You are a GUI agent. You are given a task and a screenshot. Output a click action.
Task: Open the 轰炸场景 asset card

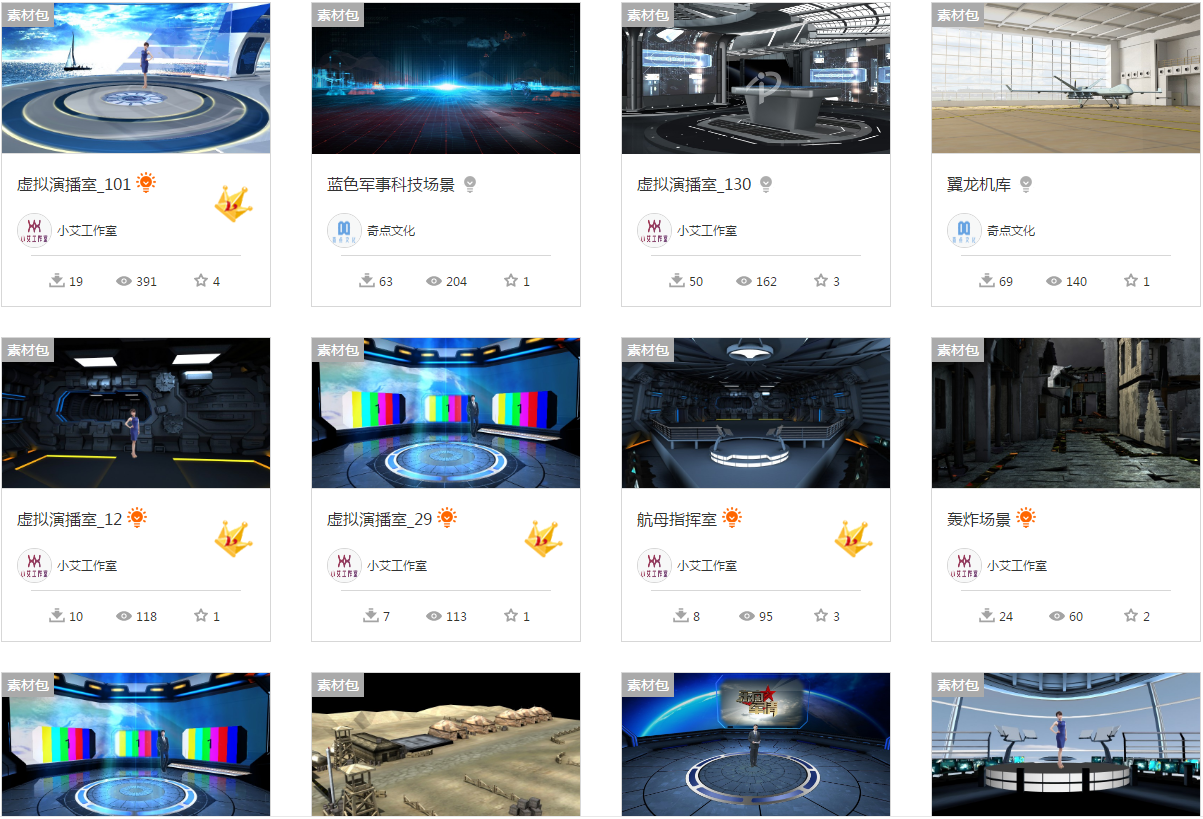pyautogui.click(x=1066, y=413)
